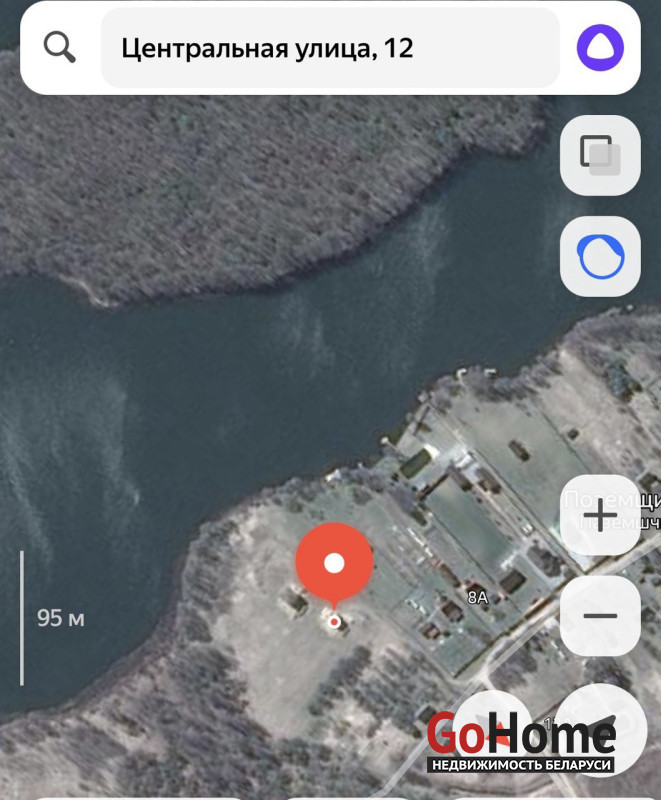This screenshot has width=661, height=800.
Task: Launch the purple Alice voice assistant
Action: pyautogui.click(x=600, y=47)
